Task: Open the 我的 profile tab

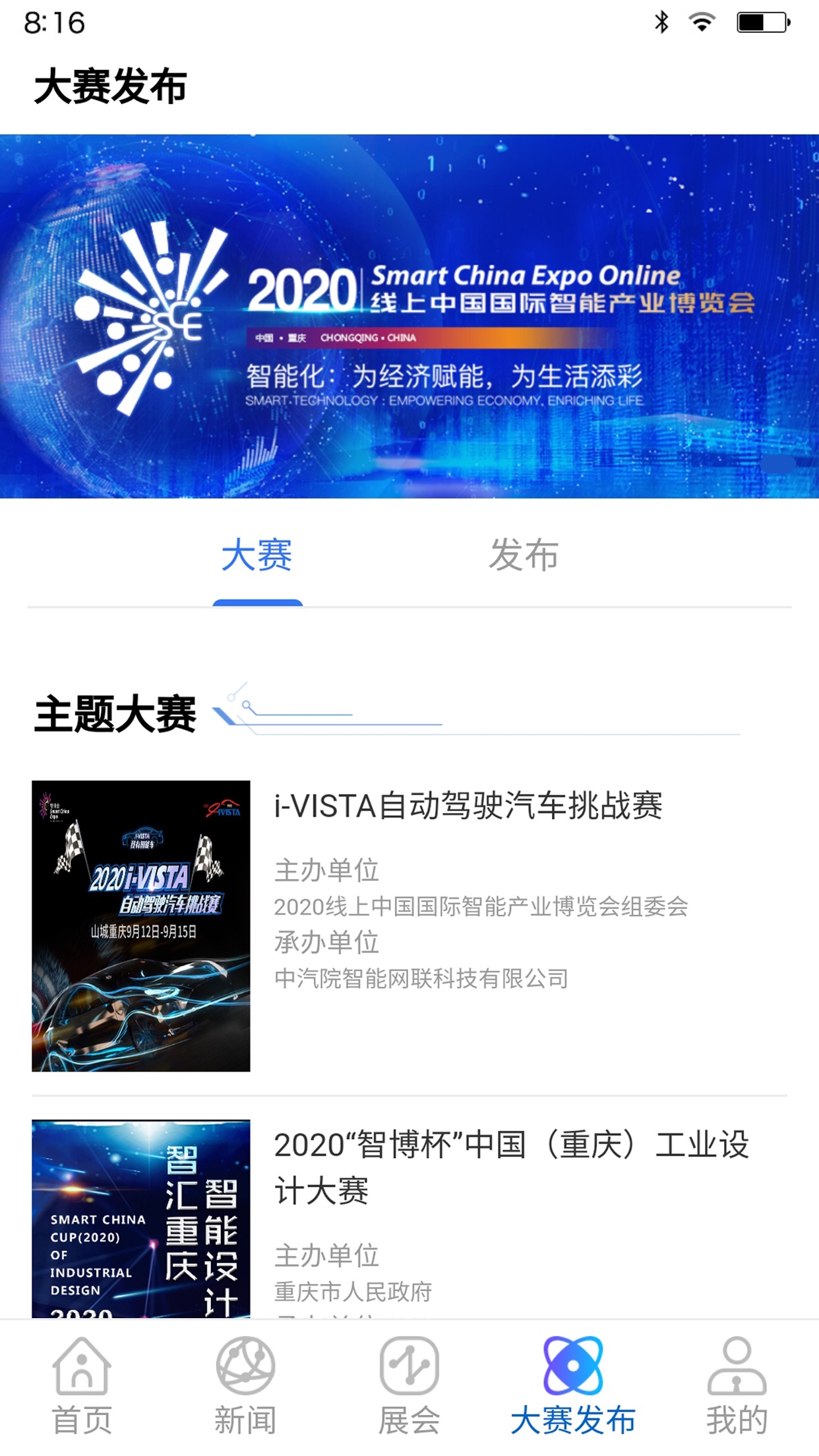Action: click(737, 1386)
